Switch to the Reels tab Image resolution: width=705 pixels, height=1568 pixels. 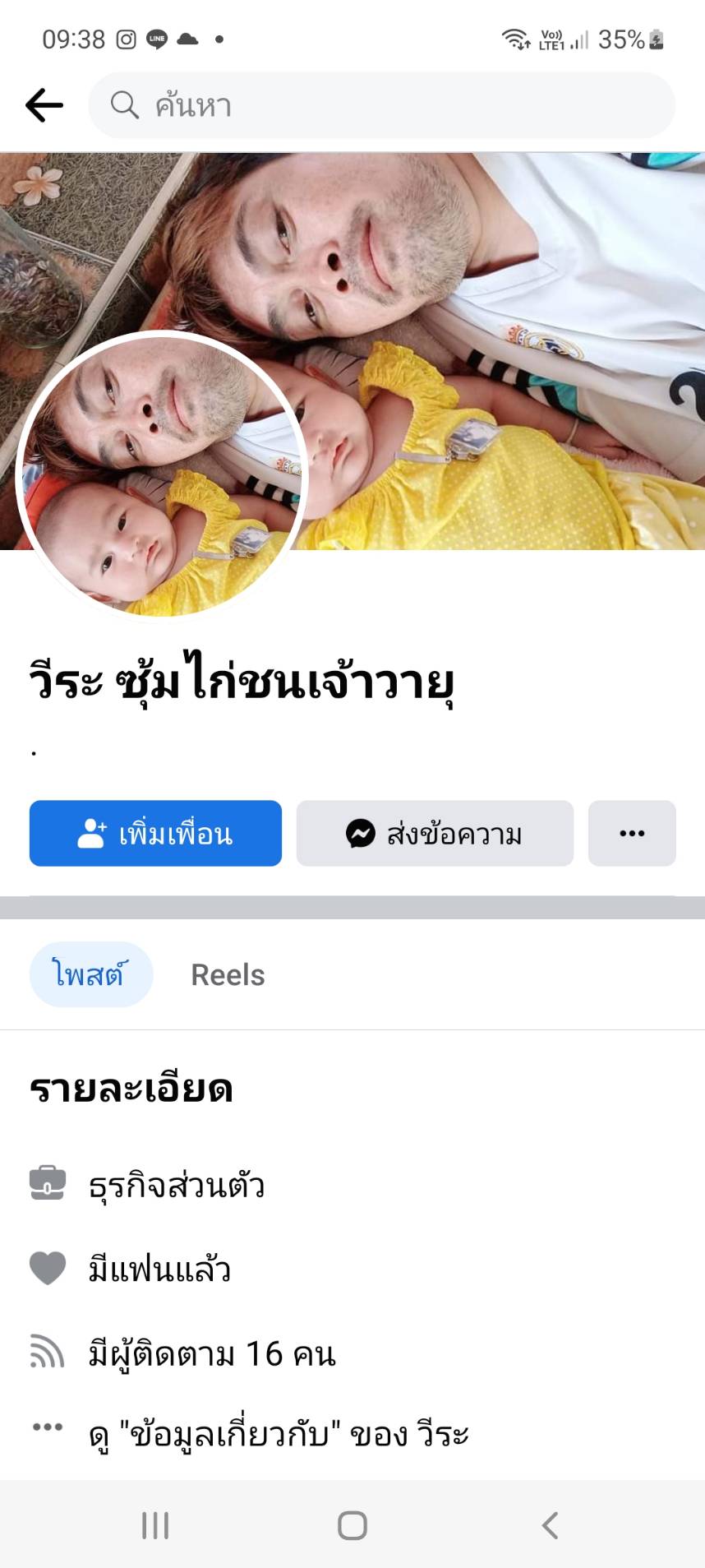pos(228,974)
